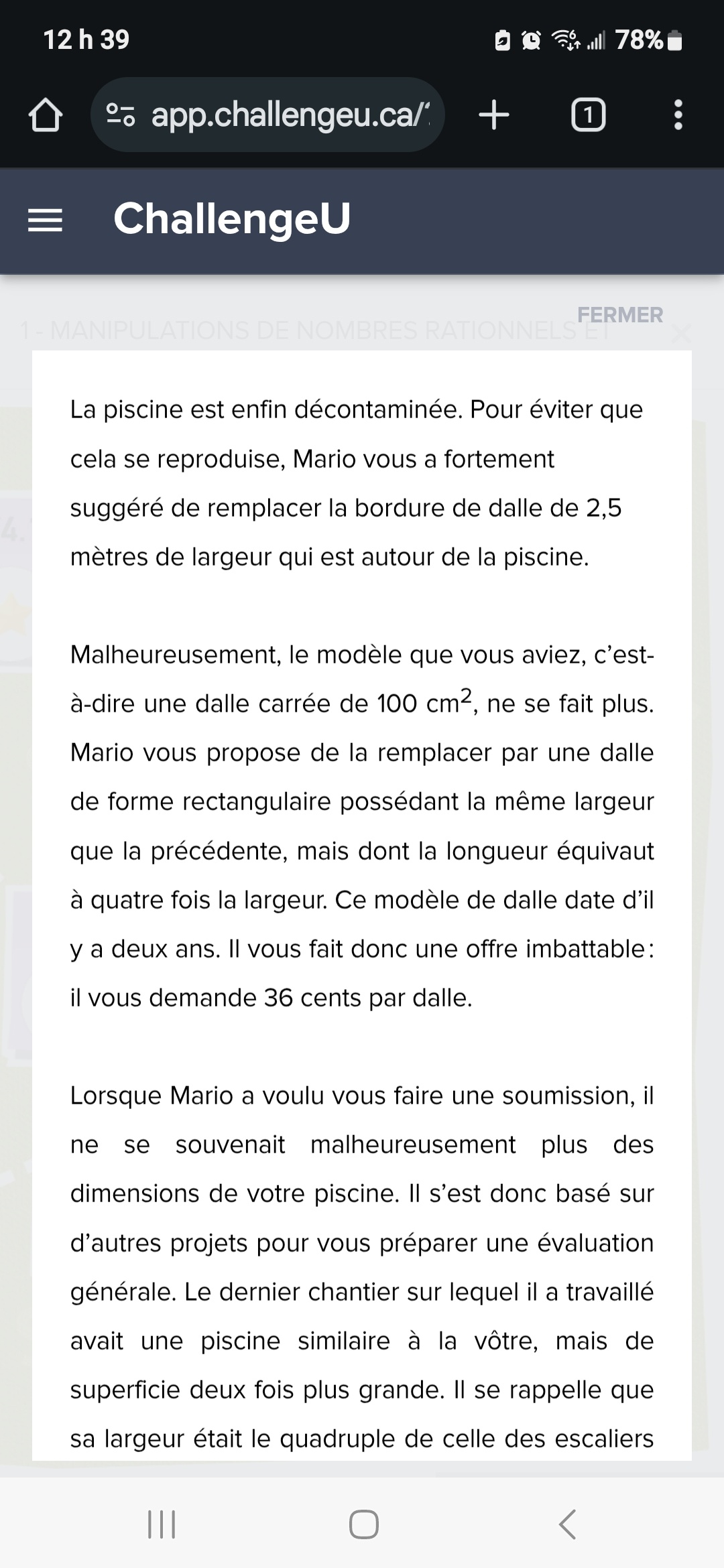Close the text with FERMER
The width and height of the screenshot is (724, 1568).
620,315
